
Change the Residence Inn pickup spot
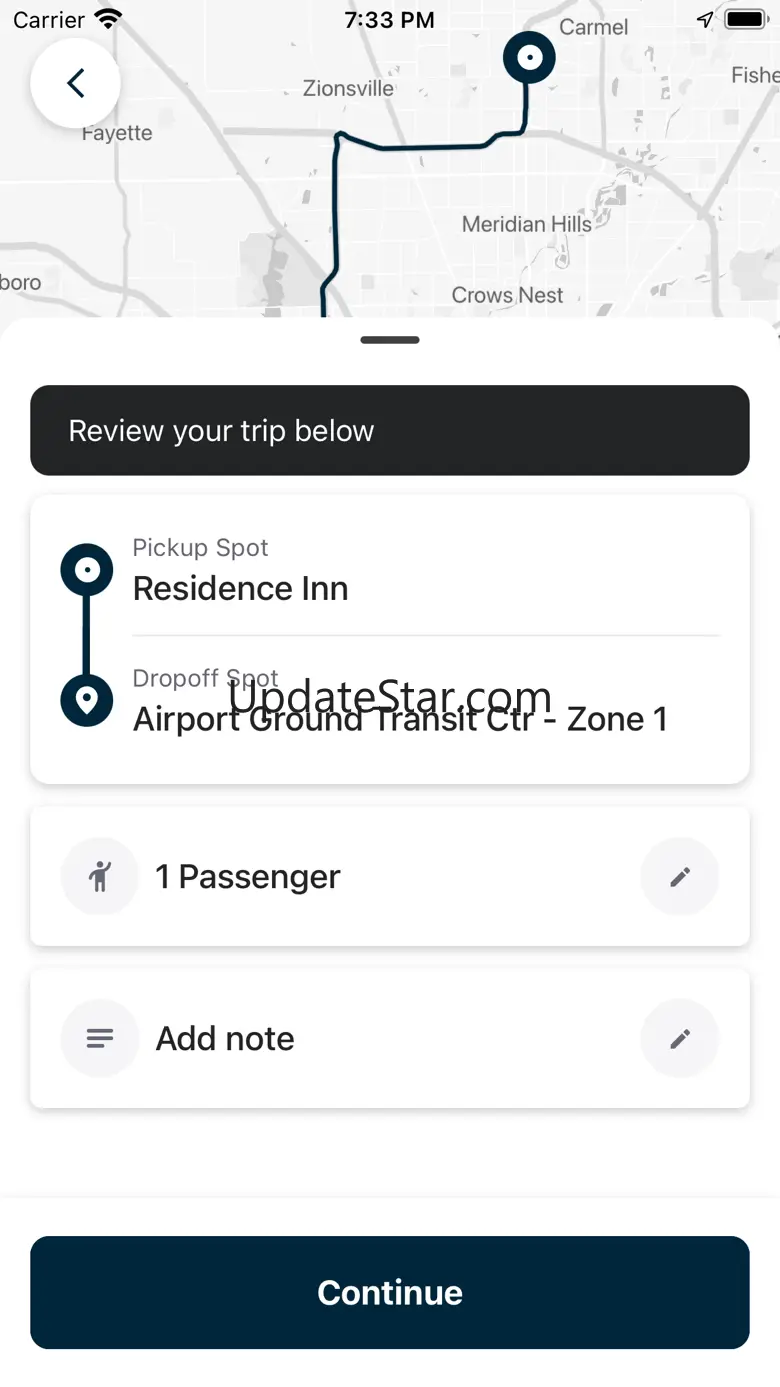tap(240, 588)
